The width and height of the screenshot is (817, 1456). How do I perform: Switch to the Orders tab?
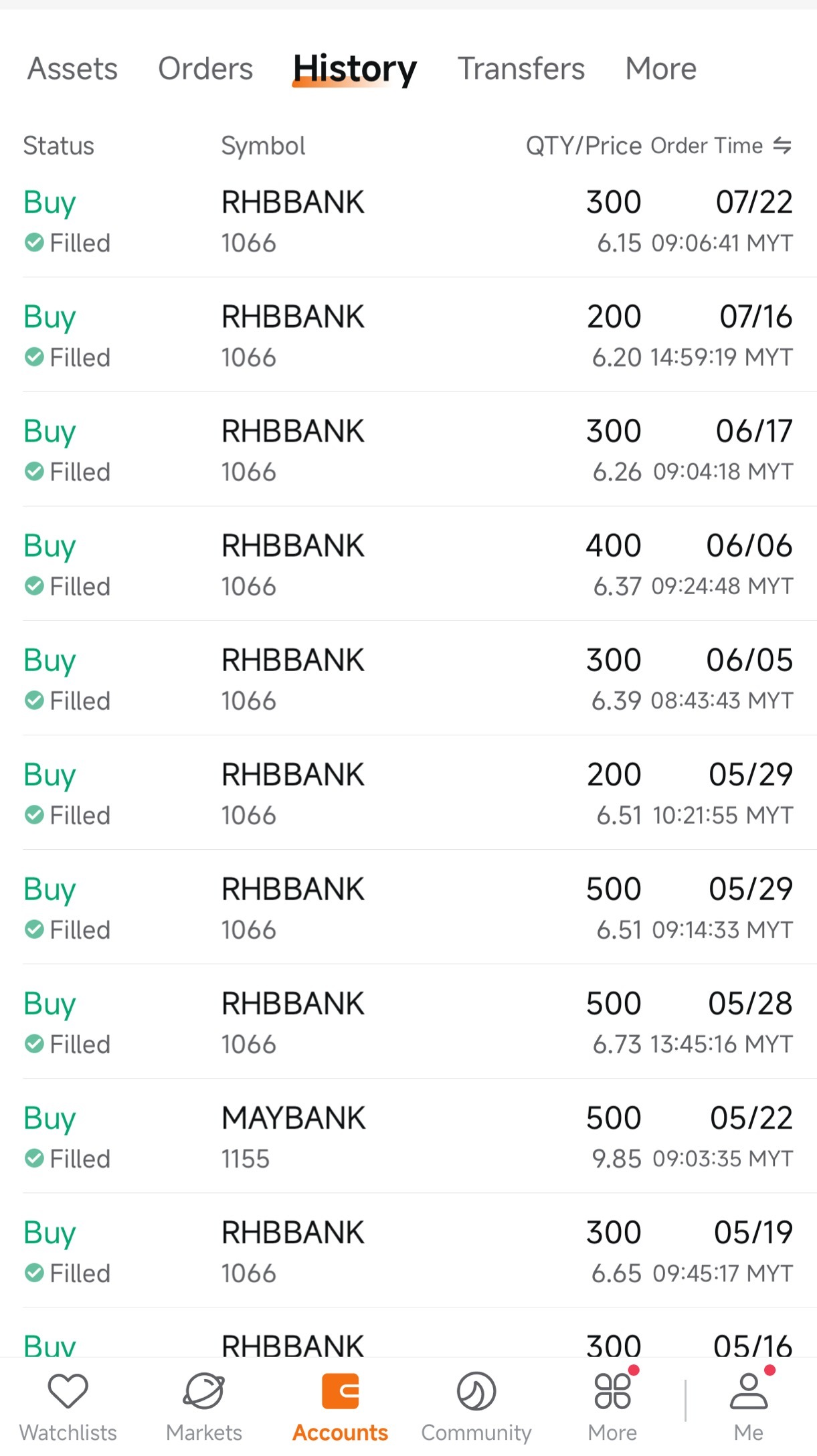tap(205, 68)
